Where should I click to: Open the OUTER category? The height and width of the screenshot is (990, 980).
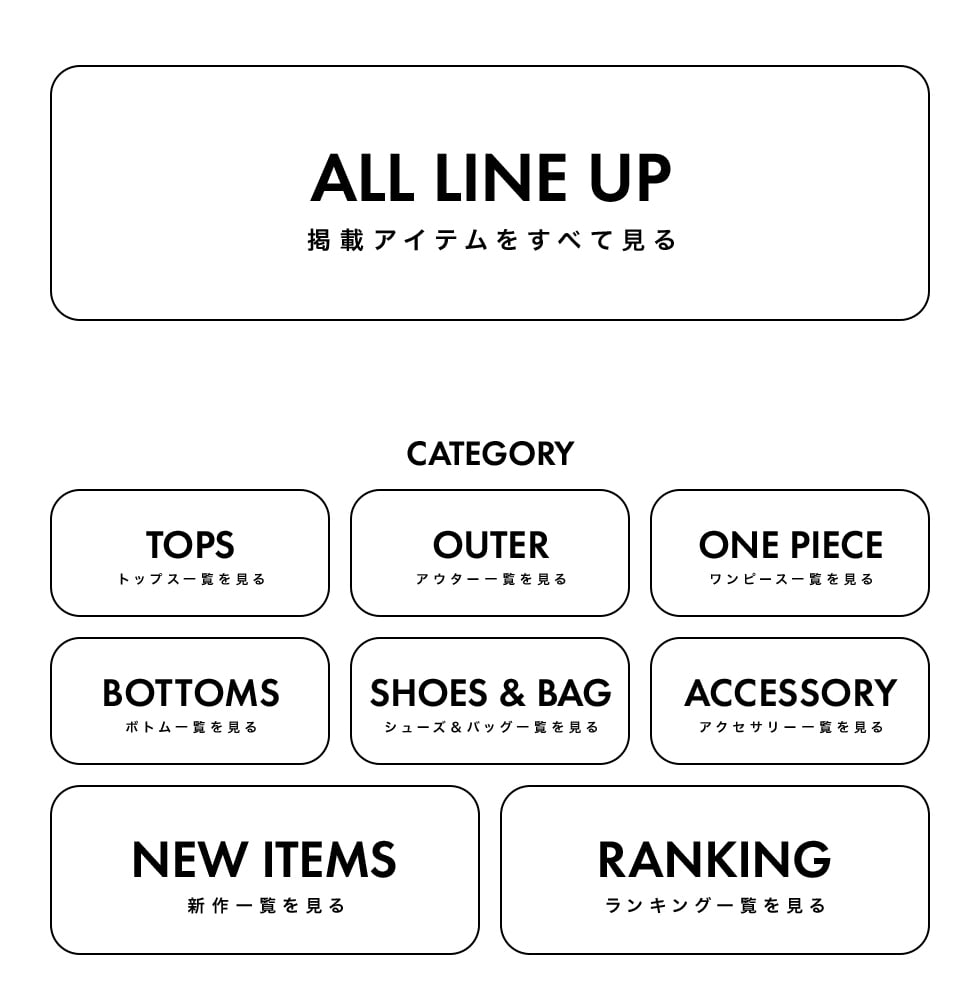tap(490, 553)
